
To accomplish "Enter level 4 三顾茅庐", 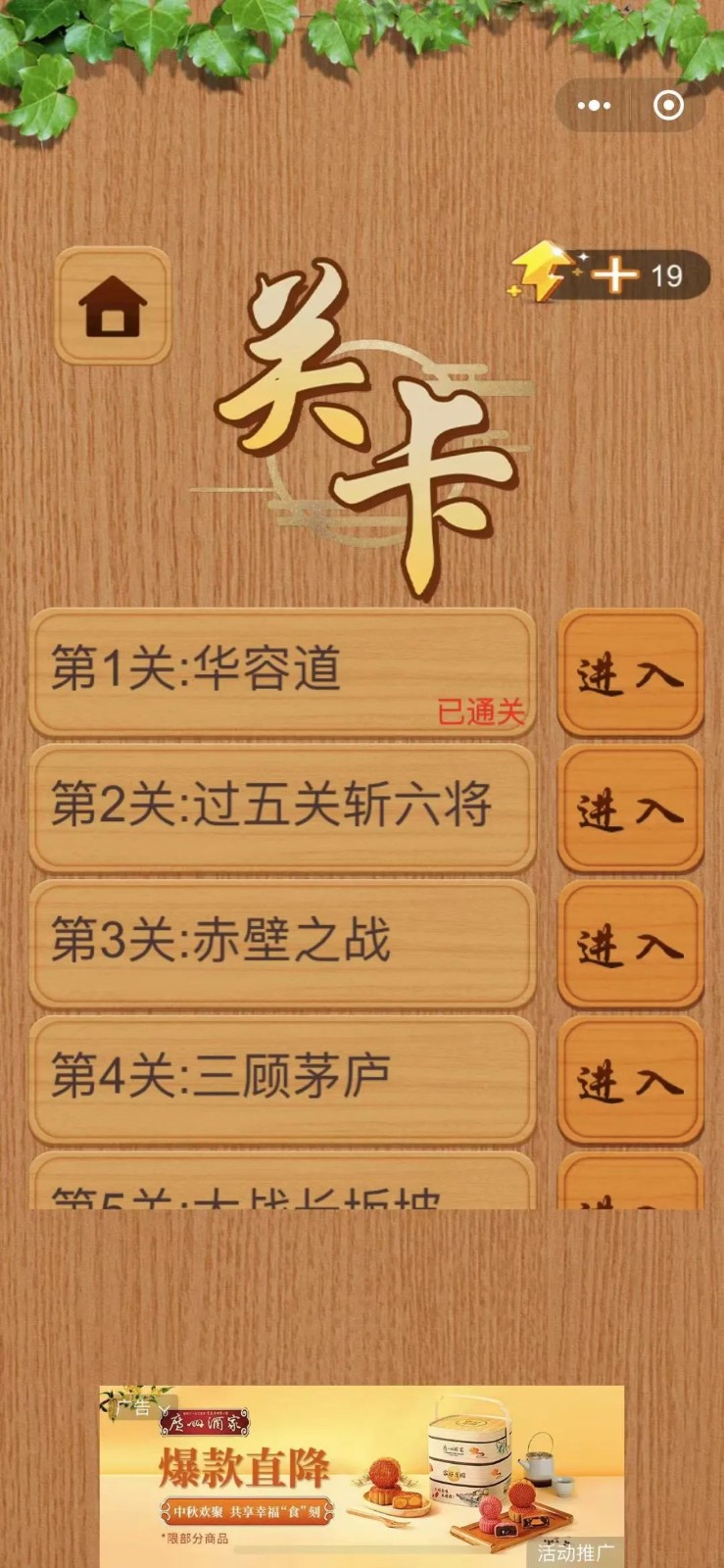I will pos(630,1081).
